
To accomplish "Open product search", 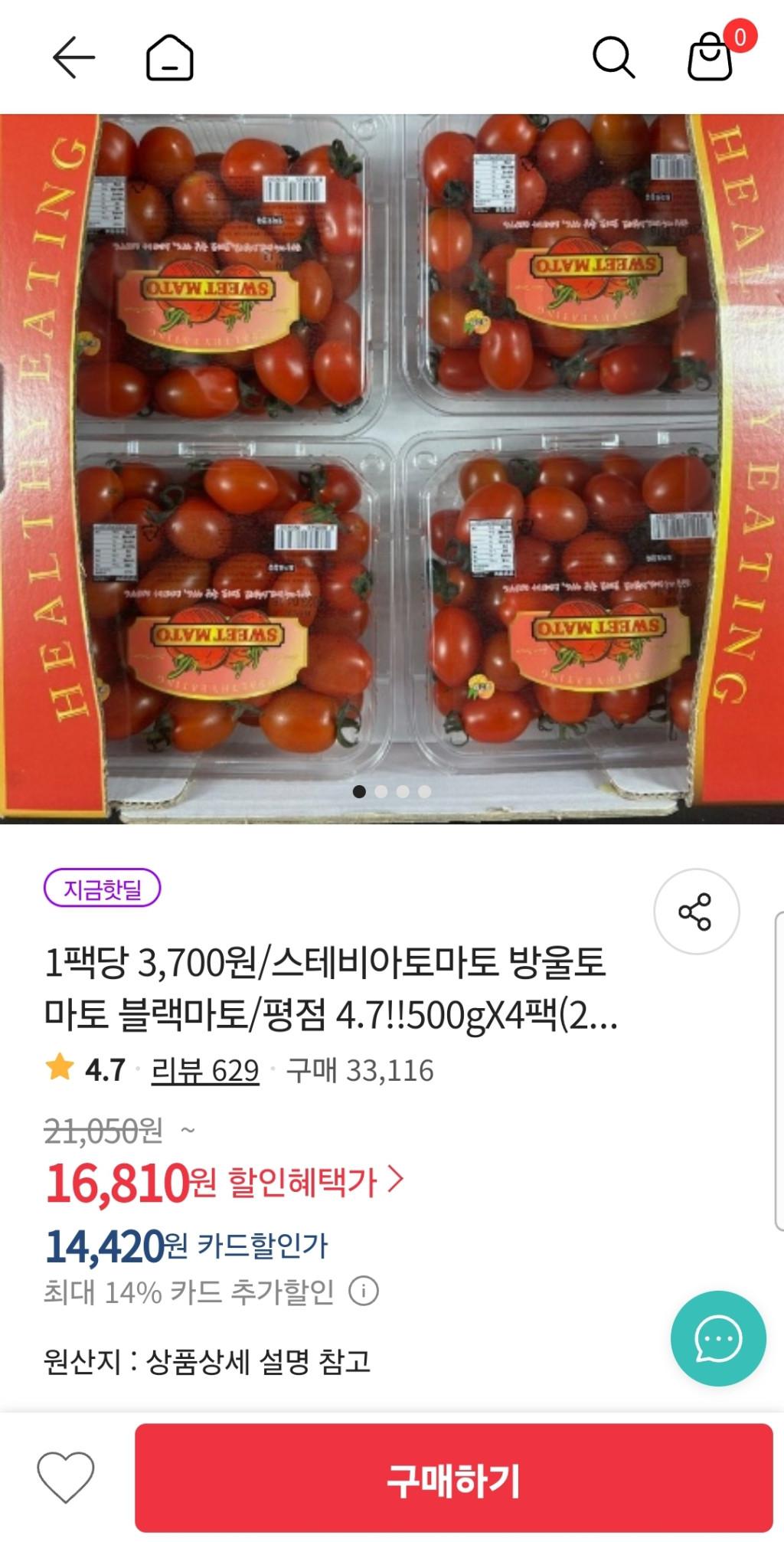I will click(613, 57).
